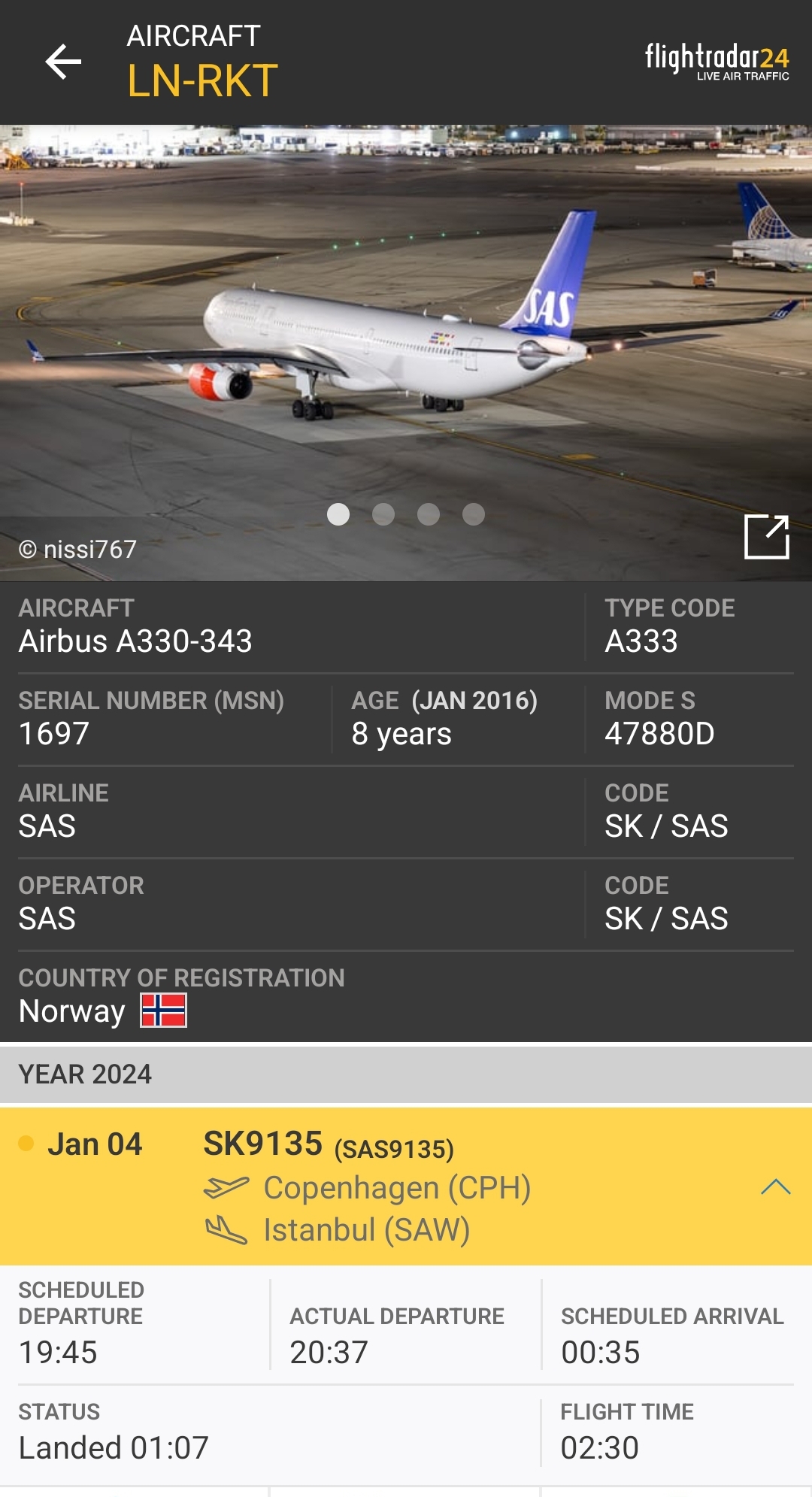Select the fourth photo carousel dot
This screenshot has width=812, height=1497.
[472, 514]
